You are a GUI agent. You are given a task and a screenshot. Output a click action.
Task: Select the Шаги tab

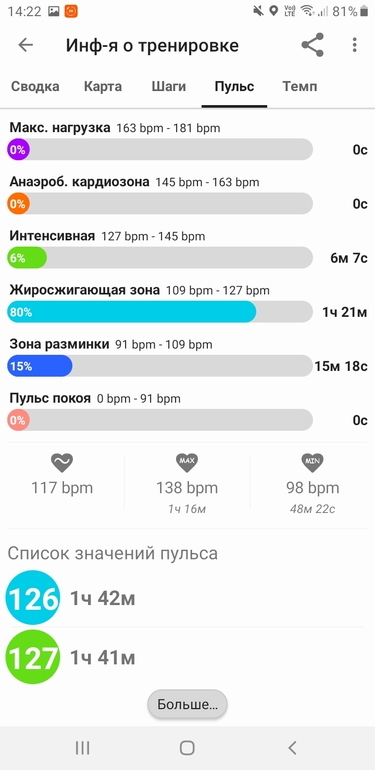coord(168,87)
